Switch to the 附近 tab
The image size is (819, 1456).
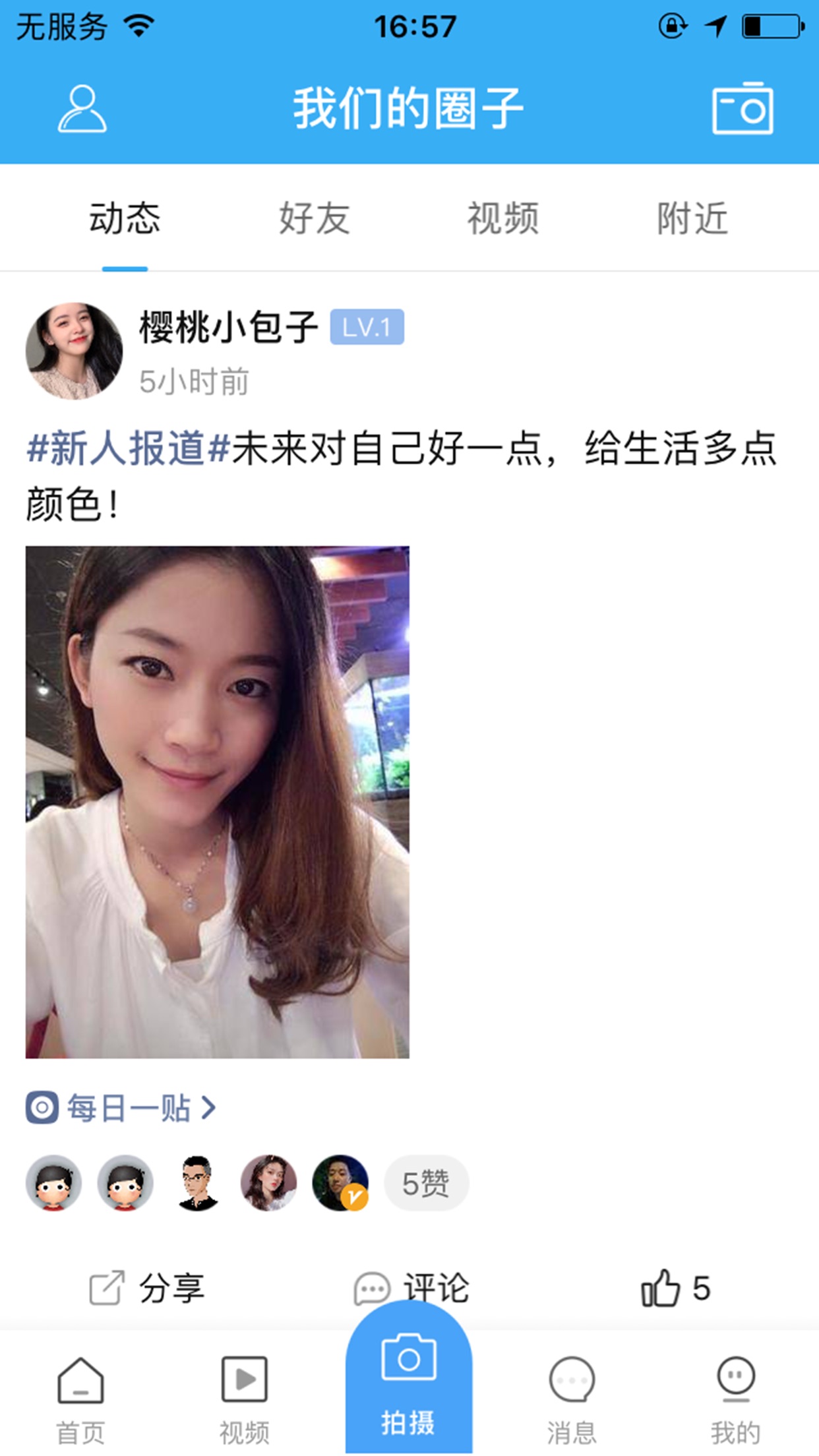tap(692, 218)
